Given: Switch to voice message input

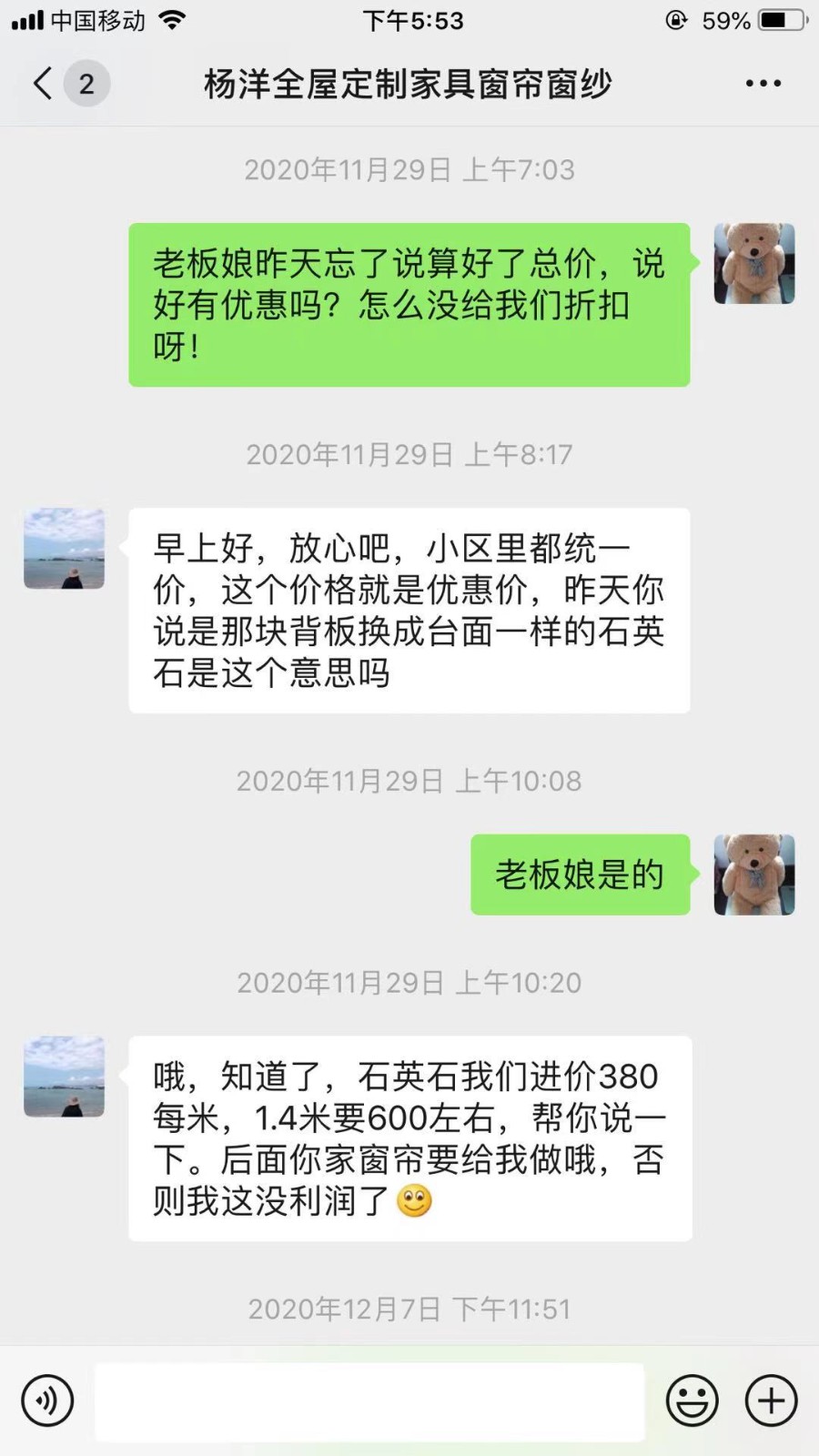Looking at the screenshot, I should click(47, 1400).
